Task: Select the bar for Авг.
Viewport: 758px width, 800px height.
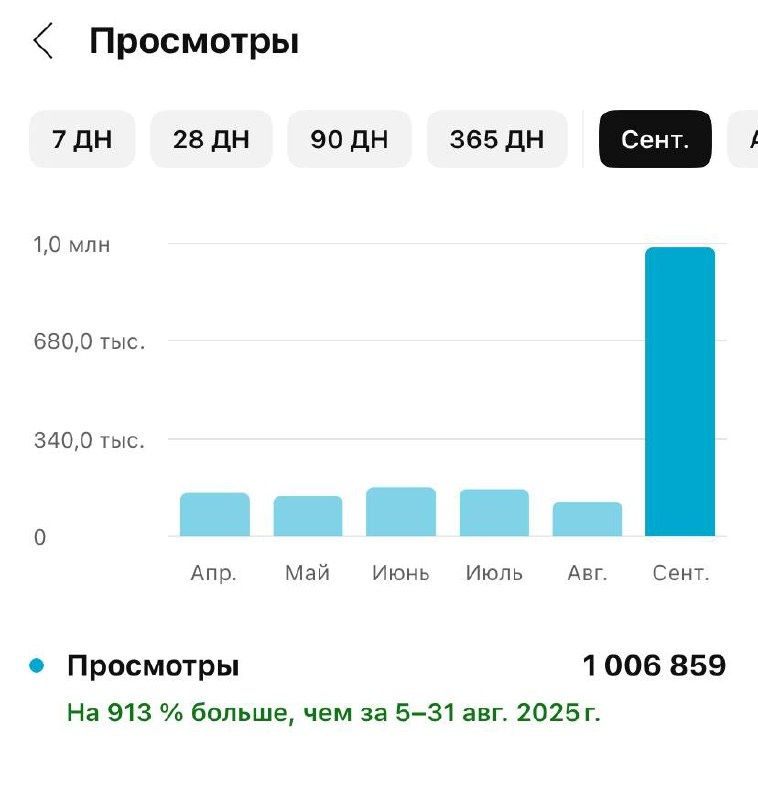Action: coord(587,520)
